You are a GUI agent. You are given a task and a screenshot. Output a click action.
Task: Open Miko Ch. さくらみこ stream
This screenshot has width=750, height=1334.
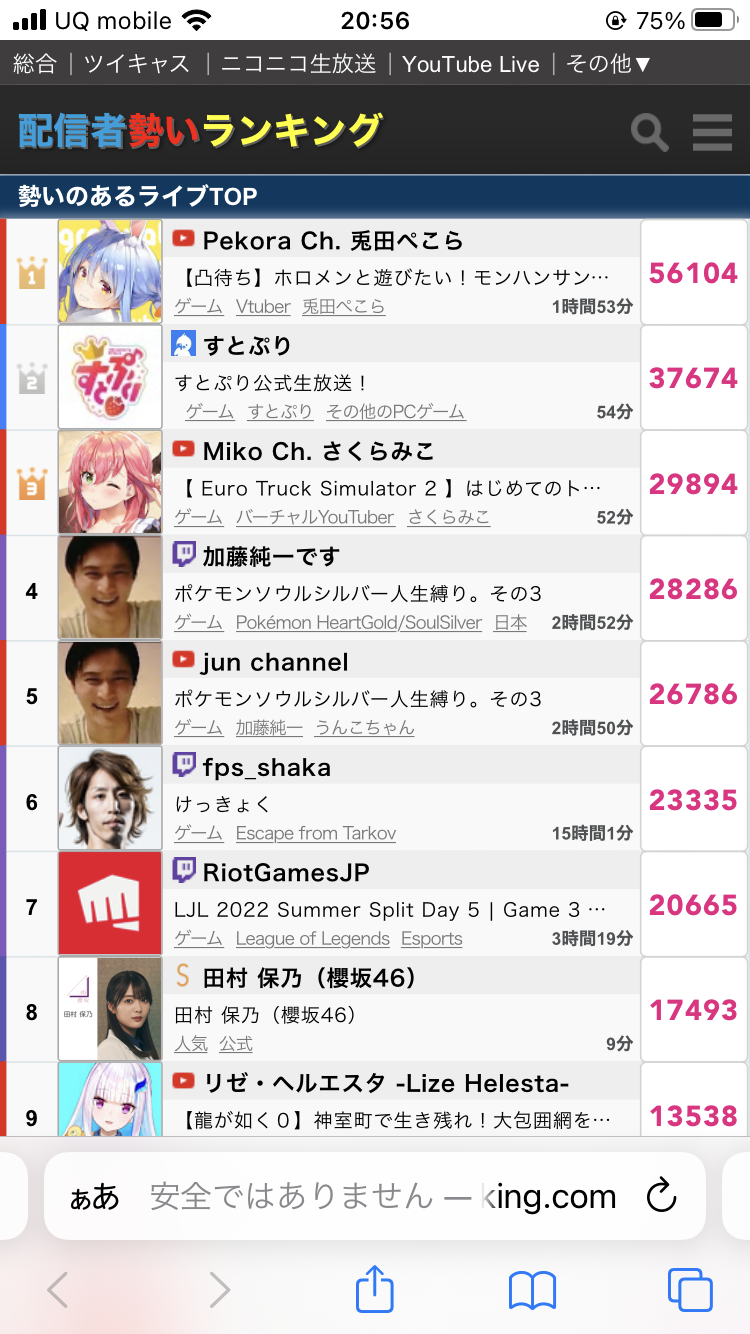click(318, 451)
